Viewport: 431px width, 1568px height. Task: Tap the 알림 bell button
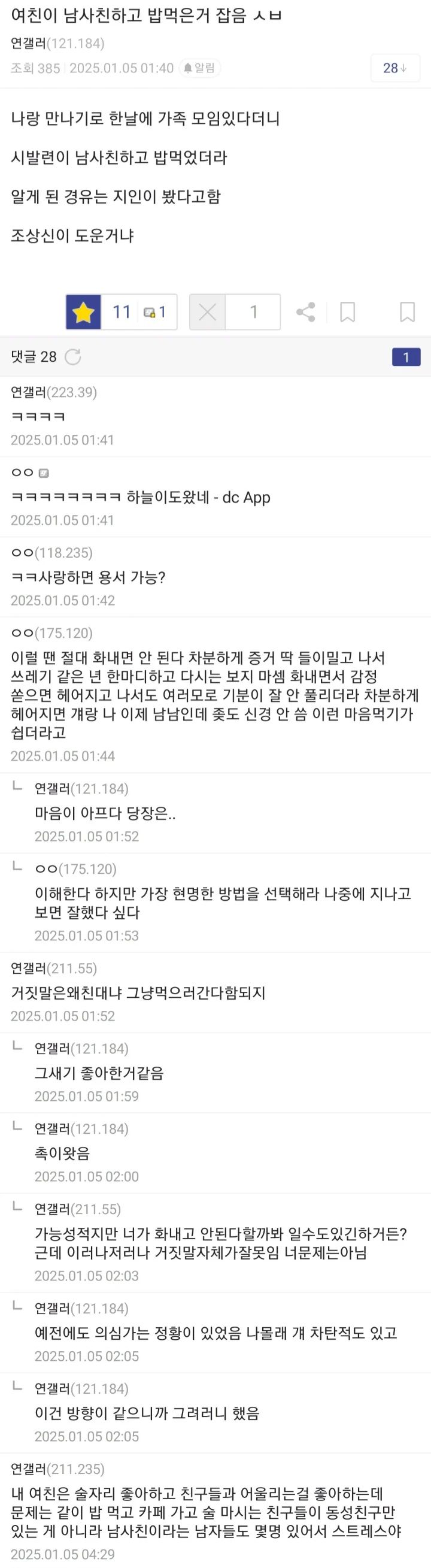pos(200,68)
